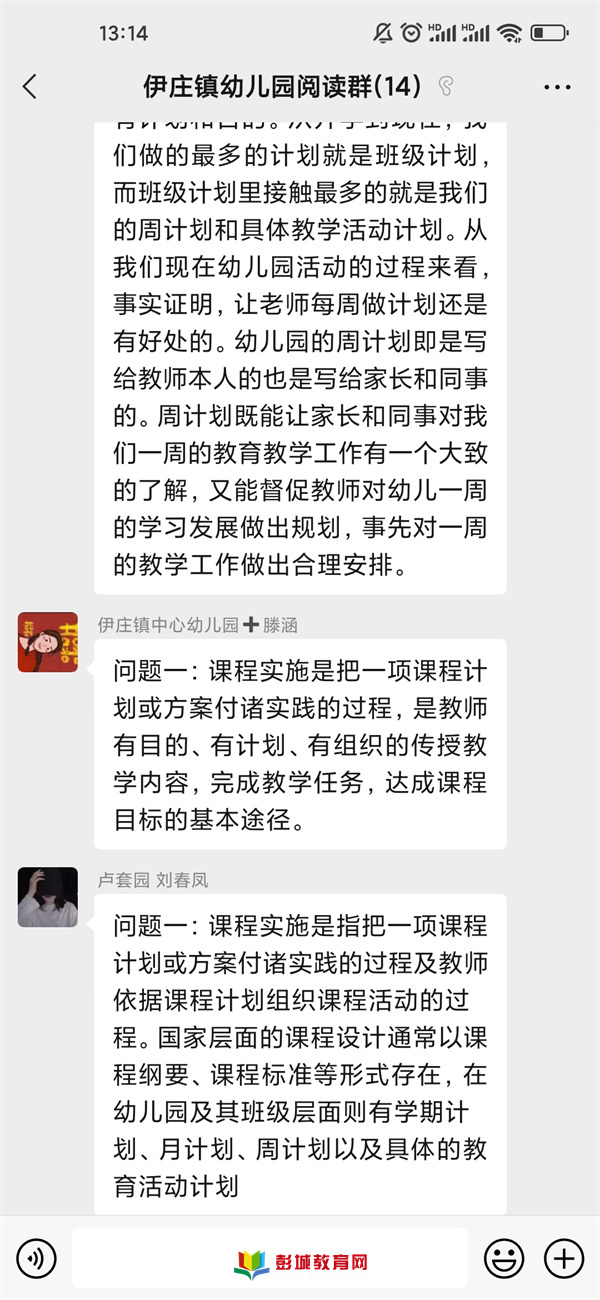This screenshot has height=1300, width=600.
Task: Open the three-dot group chat menu
Action: tap(557, 87)
